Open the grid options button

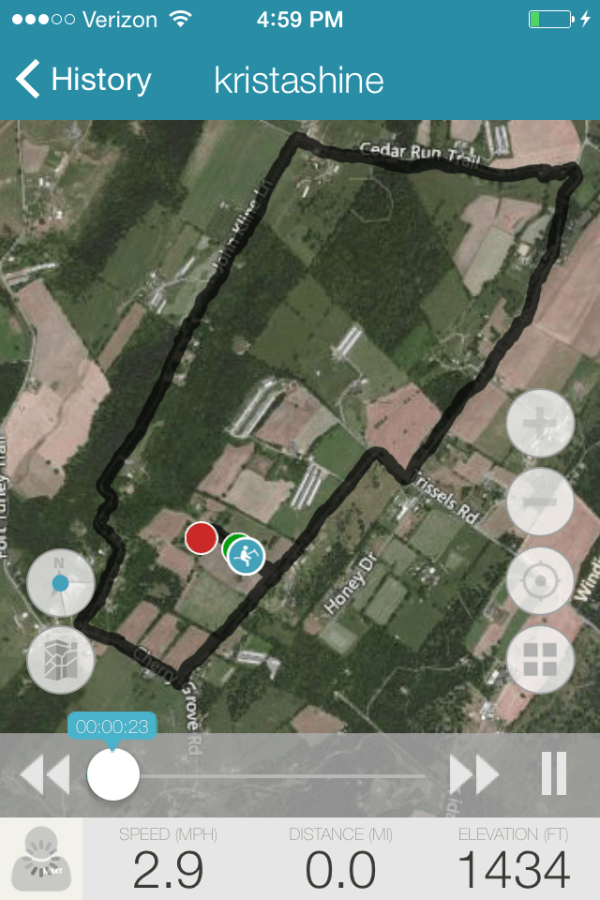click(x=540, y=659)
